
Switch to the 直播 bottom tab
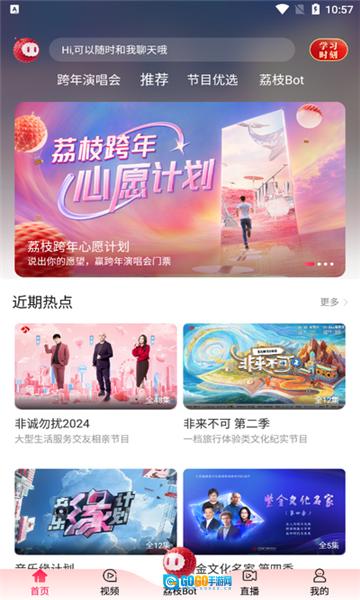(x=249, y=582)
